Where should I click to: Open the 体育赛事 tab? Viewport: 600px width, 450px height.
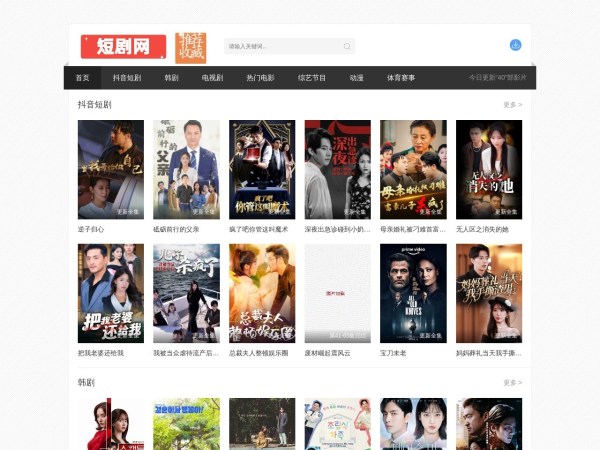(401, 78)
